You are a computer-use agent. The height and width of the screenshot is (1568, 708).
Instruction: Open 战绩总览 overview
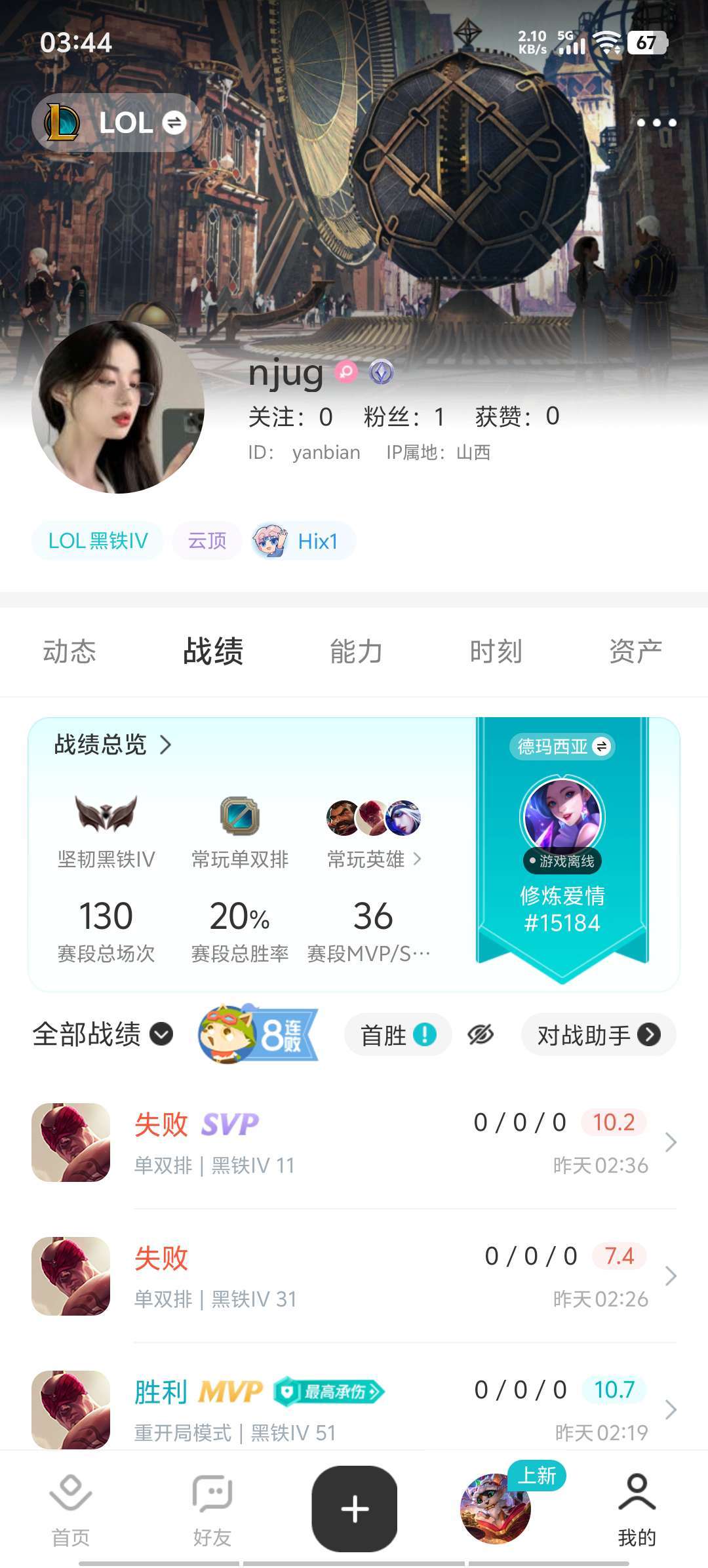(x=112, y=745)
